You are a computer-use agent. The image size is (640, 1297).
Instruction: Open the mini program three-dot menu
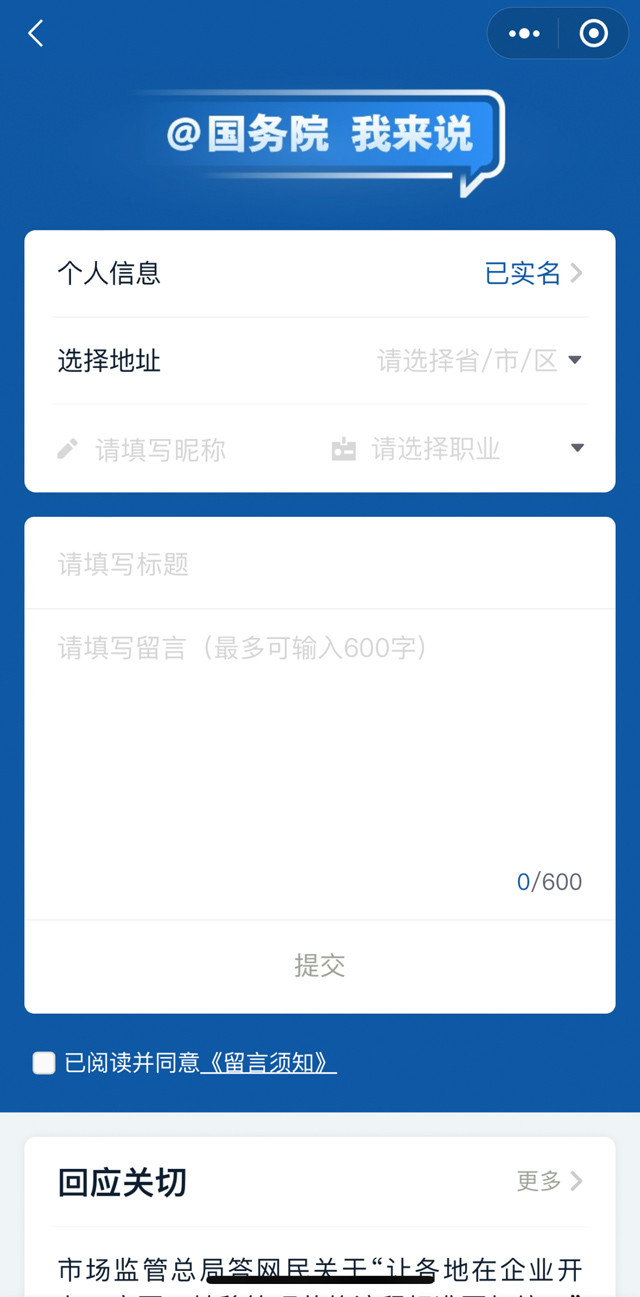(524, 34)
